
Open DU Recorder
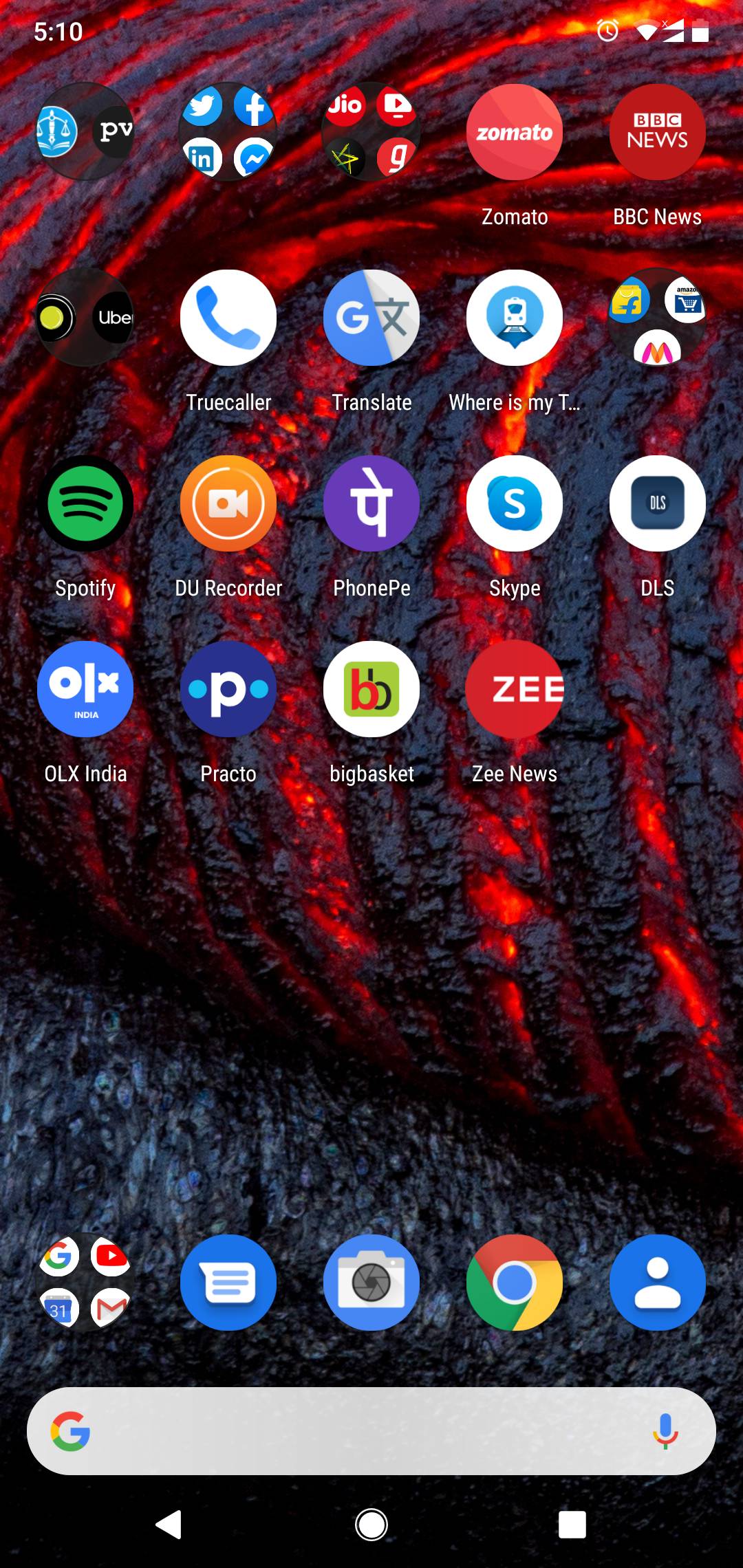pos(228,503)
